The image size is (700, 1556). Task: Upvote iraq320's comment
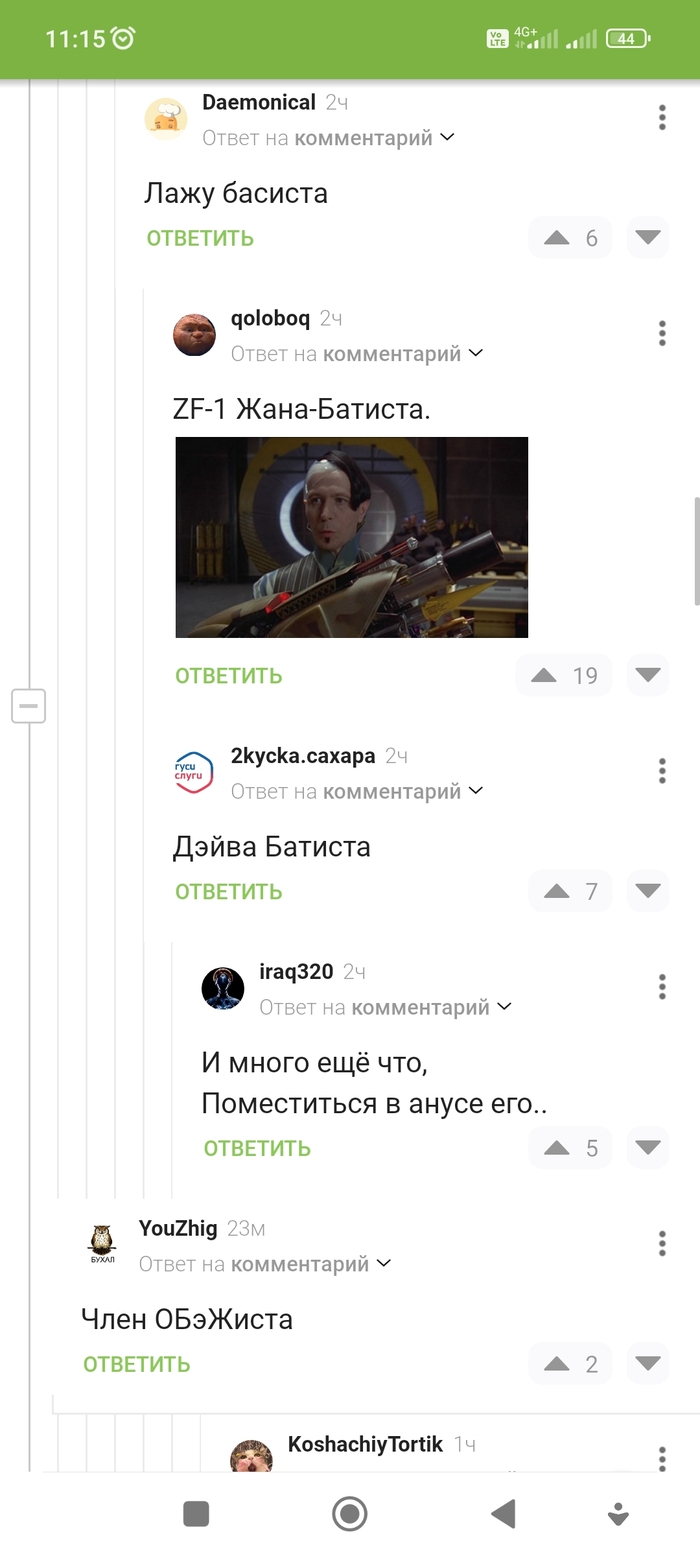(x=557, y=1148)
